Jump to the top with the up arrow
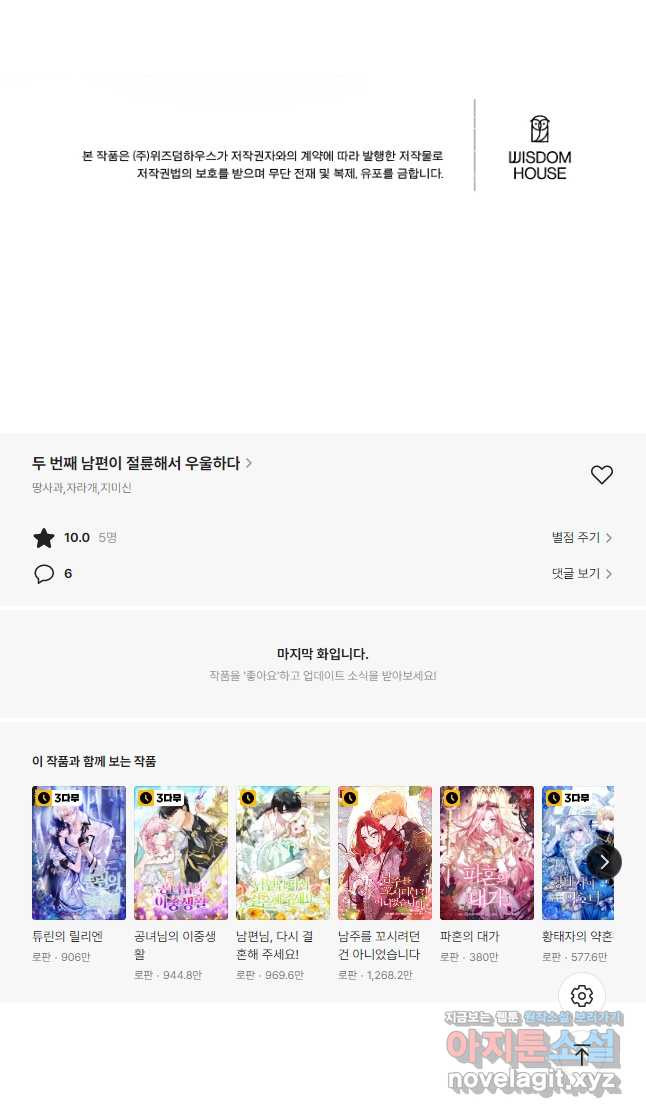The image size is (646, 1118). [582, 1053]
